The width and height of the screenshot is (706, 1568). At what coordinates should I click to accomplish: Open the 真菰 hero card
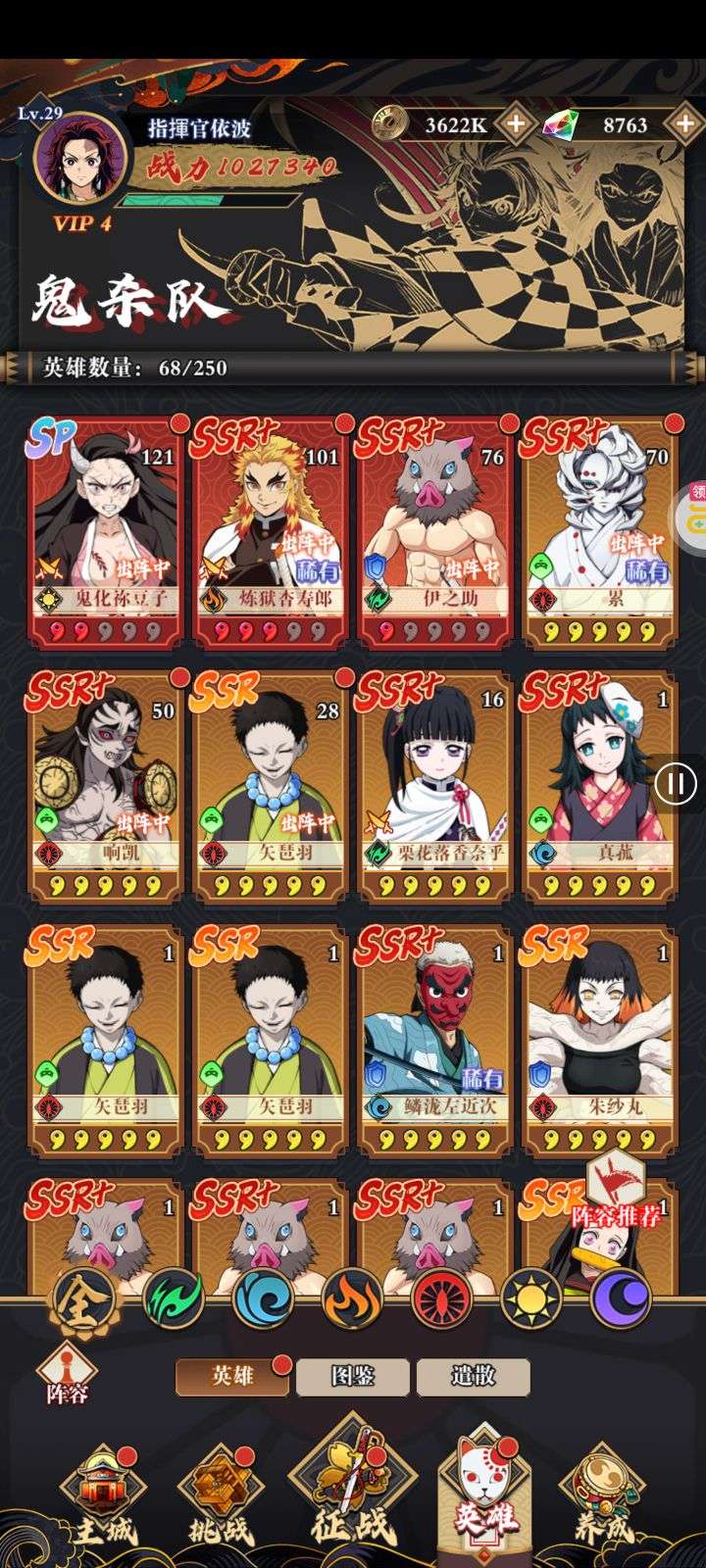(x=599, y=786)
